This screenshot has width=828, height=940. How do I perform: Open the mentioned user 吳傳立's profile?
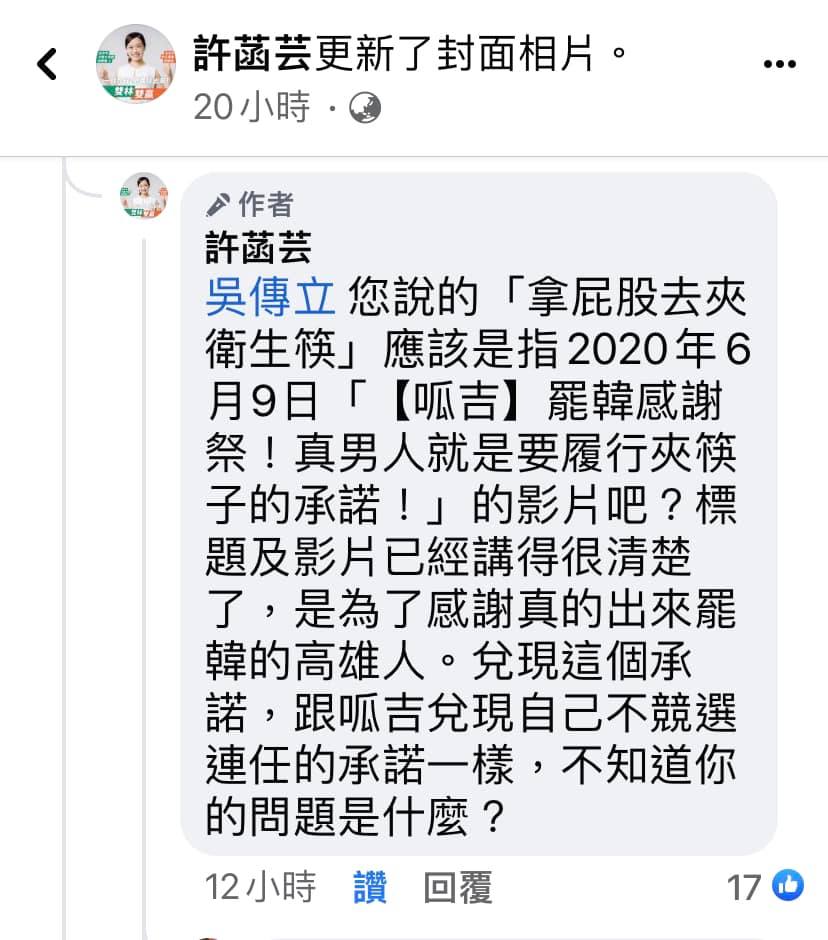[270, 299]
